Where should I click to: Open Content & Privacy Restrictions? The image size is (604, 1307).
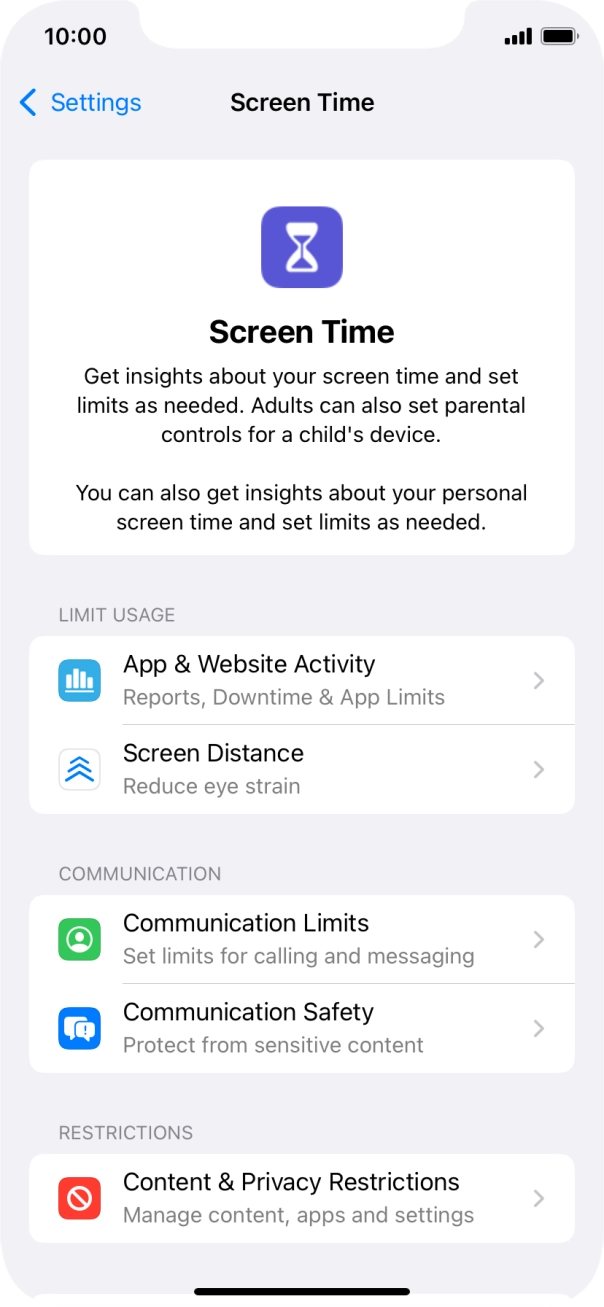click(302, 1198)
